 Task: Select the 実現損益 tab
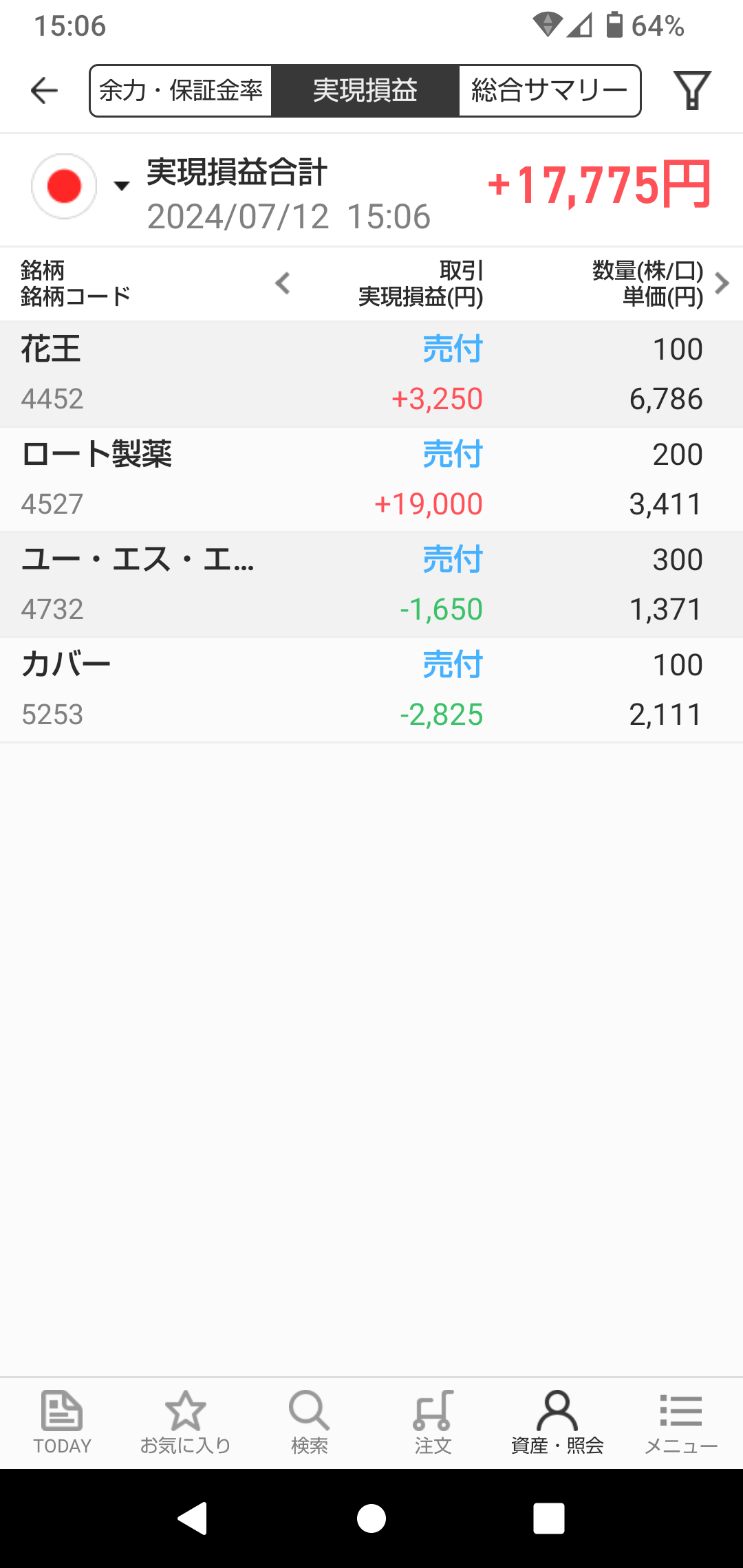(365, 90)
